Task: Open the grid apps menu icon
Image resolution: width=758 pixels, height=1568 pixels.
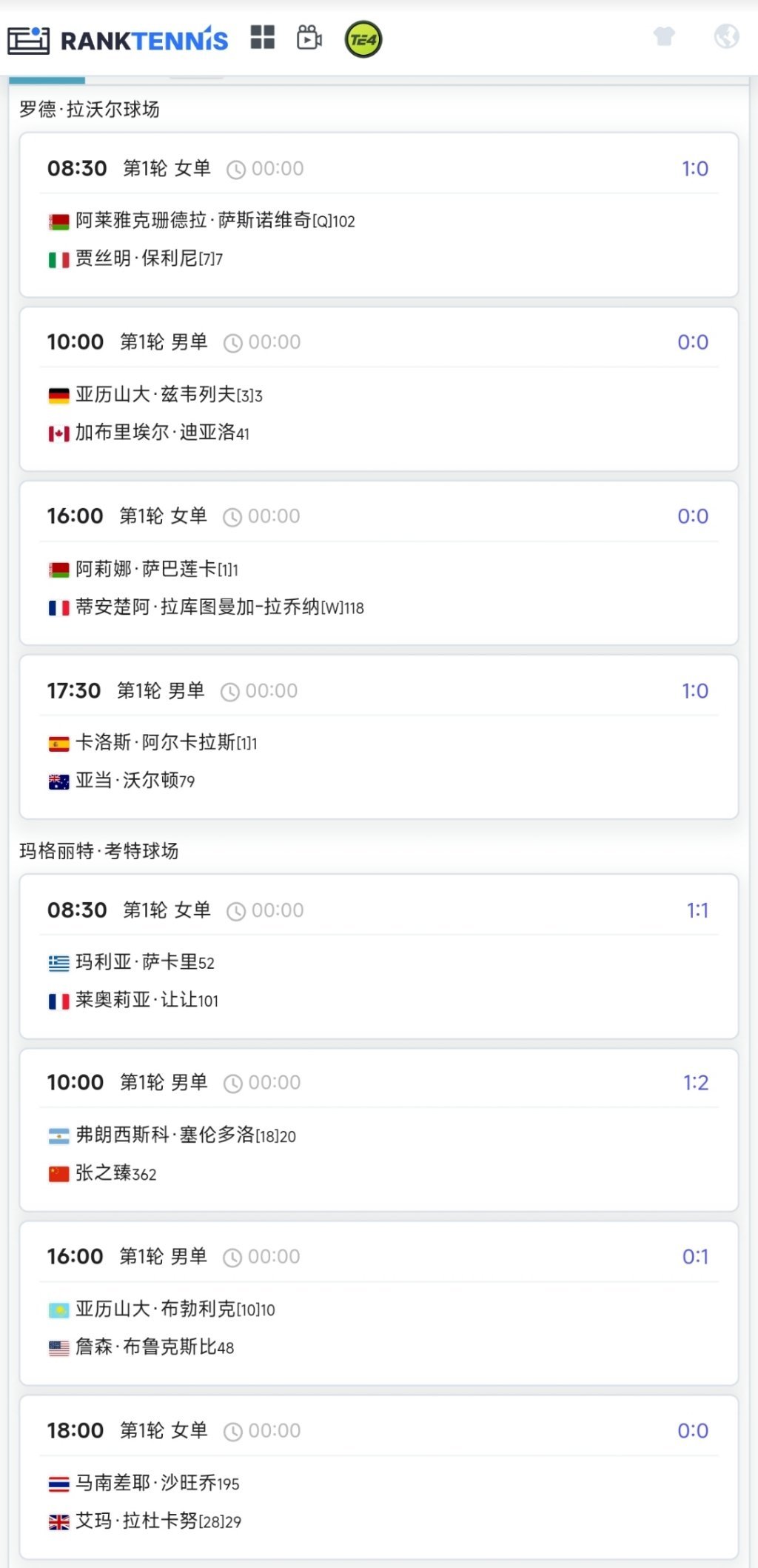Action: [263, 39]
